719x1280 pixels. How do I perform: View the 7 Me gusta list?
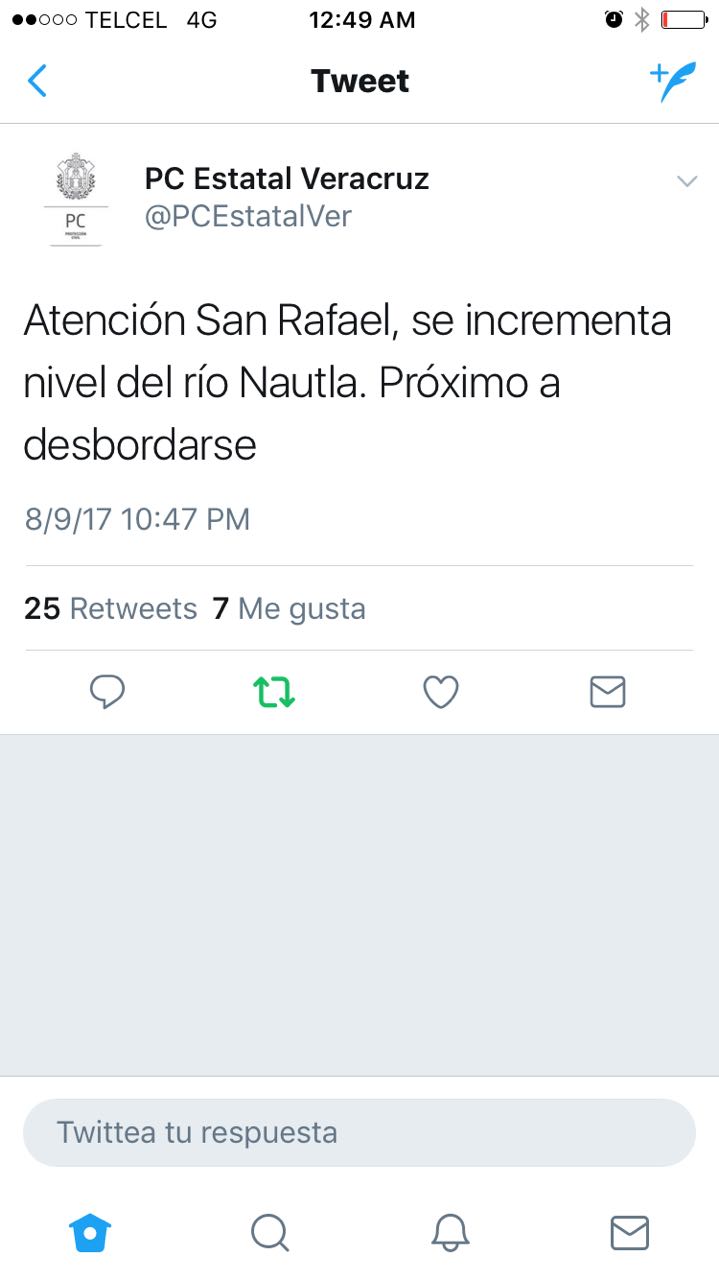(289, 608)
